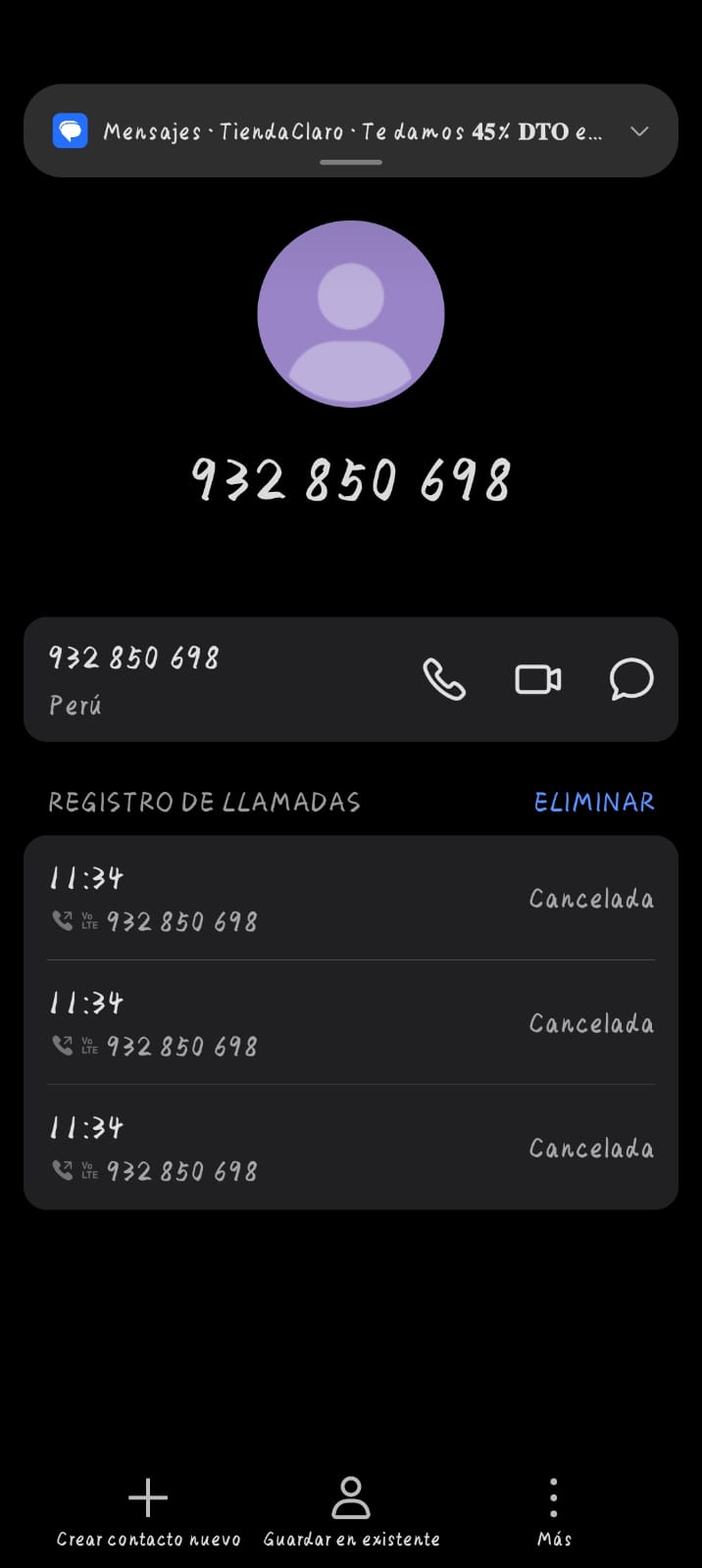Start a video call with this number
This screenshot has height=1568, width=702.
(538, 679)
